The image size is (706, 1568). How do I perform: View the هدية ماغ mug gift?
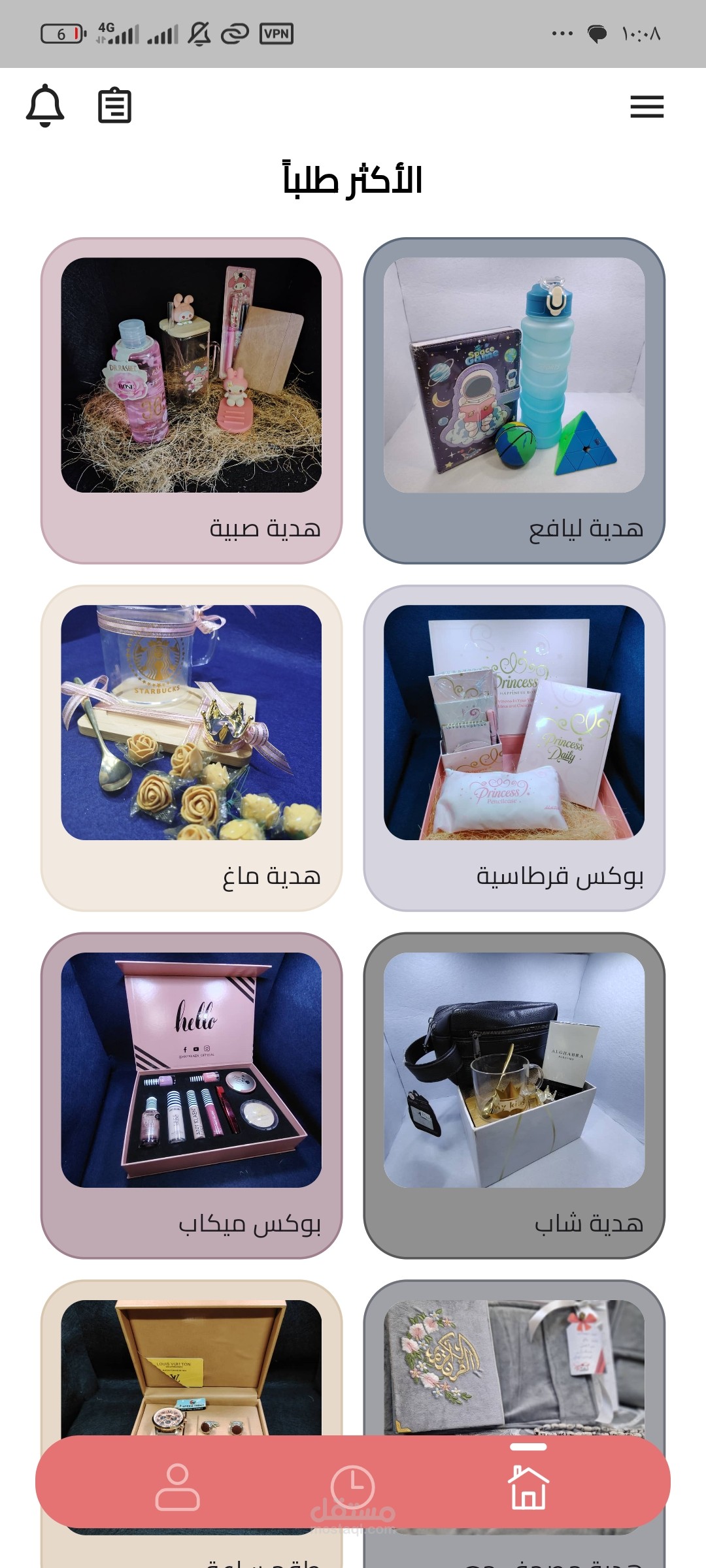(x=192, y=747)
